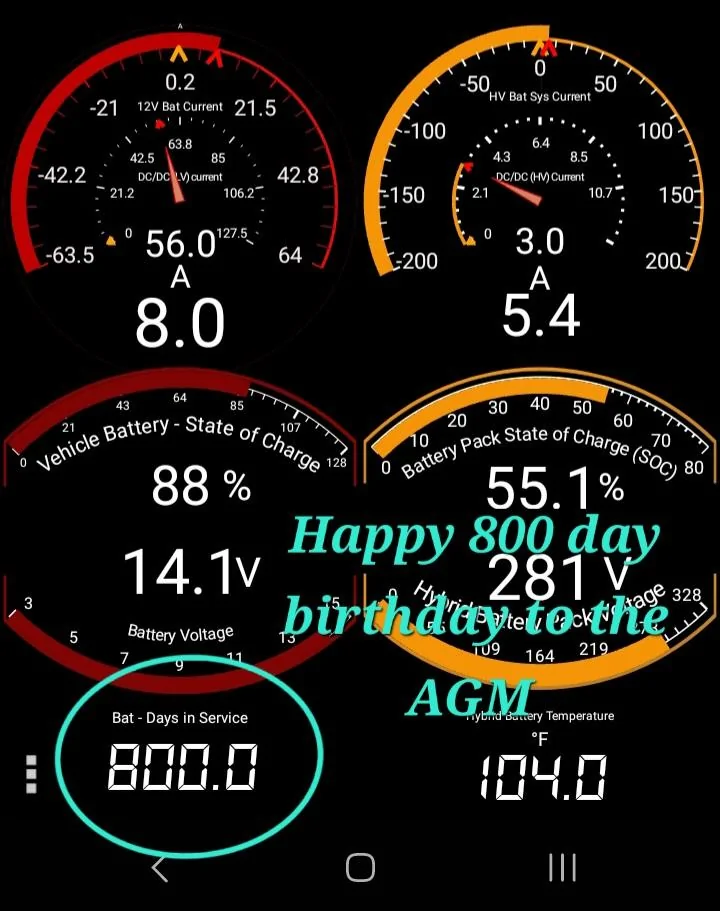Tap the 8.0 A current readout

180,322
